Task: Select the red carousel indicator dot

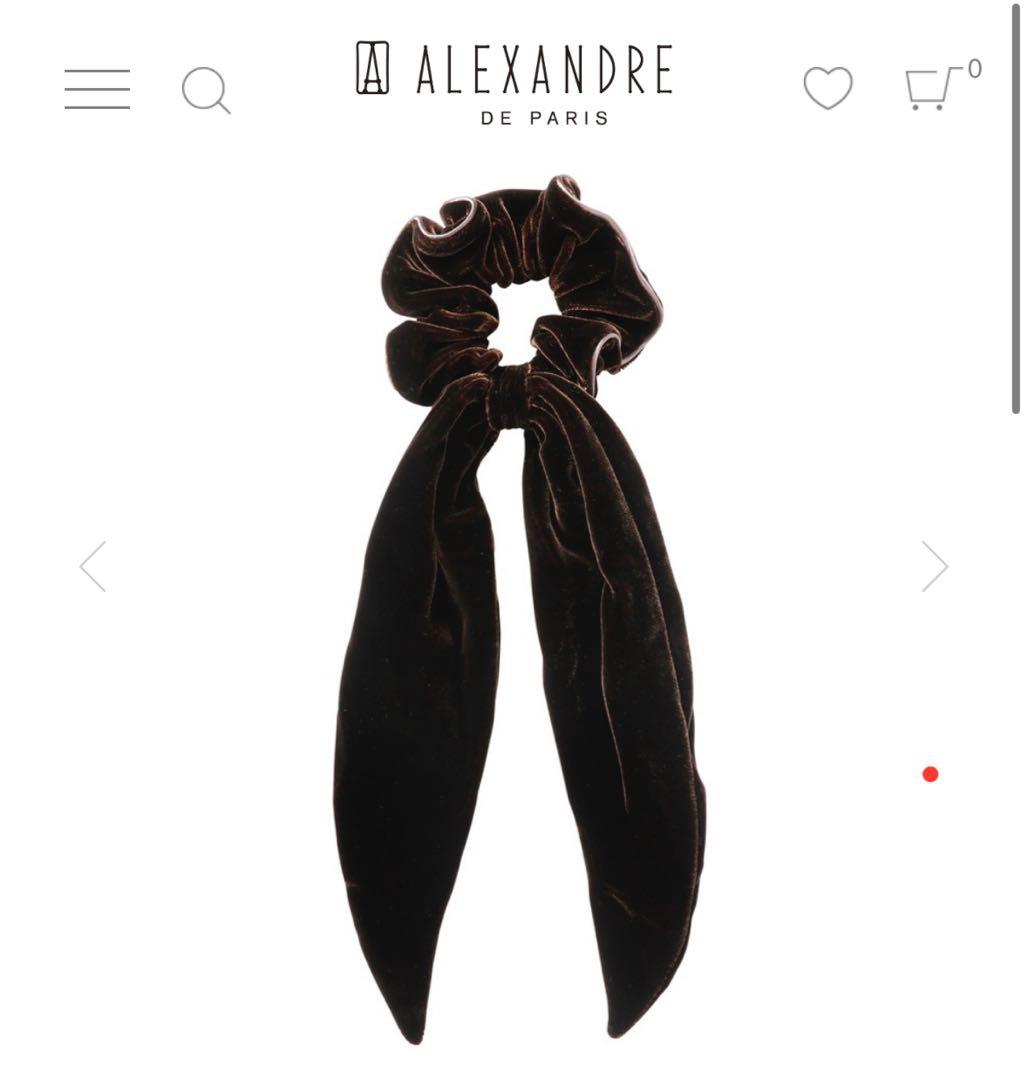Action: [x=932, y=772]
